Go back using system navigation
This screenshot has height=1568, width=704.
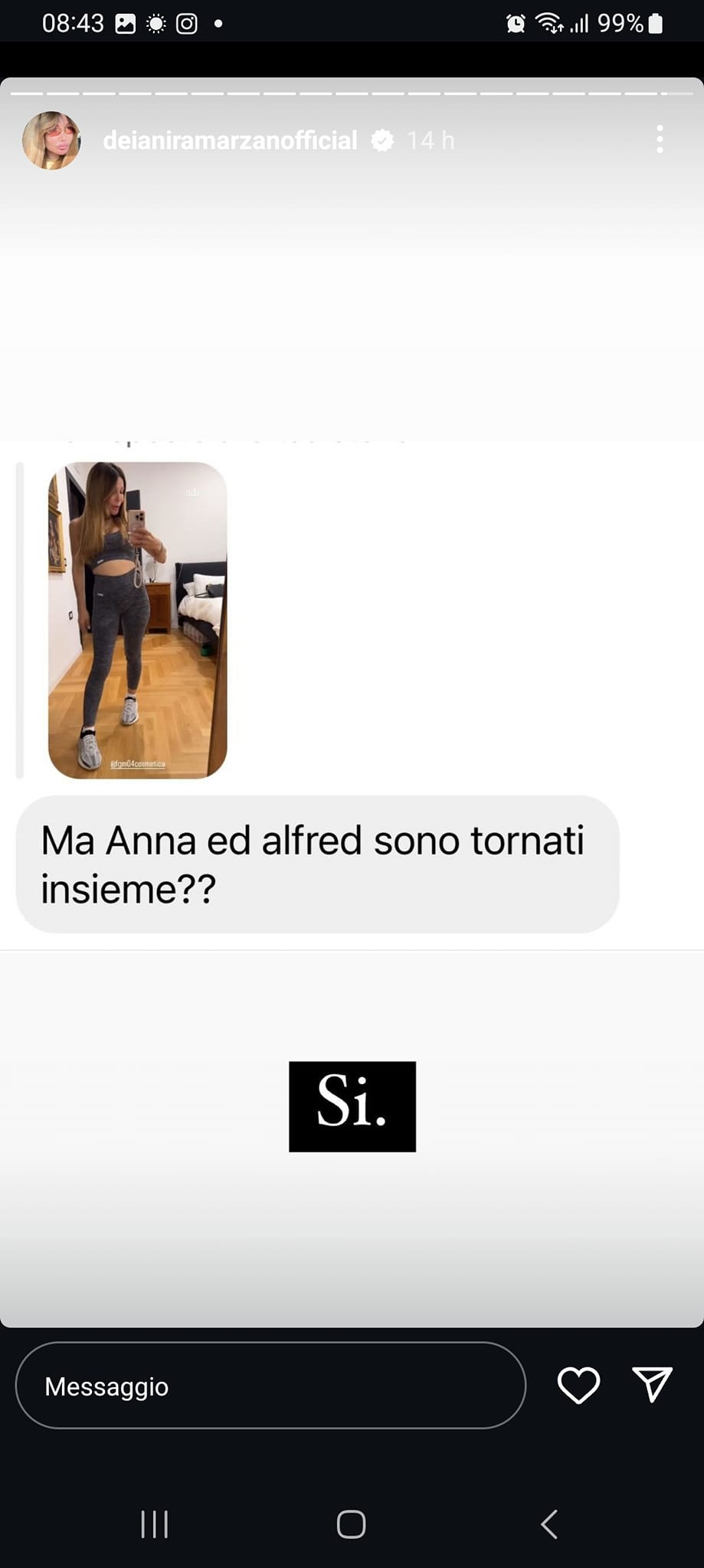549,1524
